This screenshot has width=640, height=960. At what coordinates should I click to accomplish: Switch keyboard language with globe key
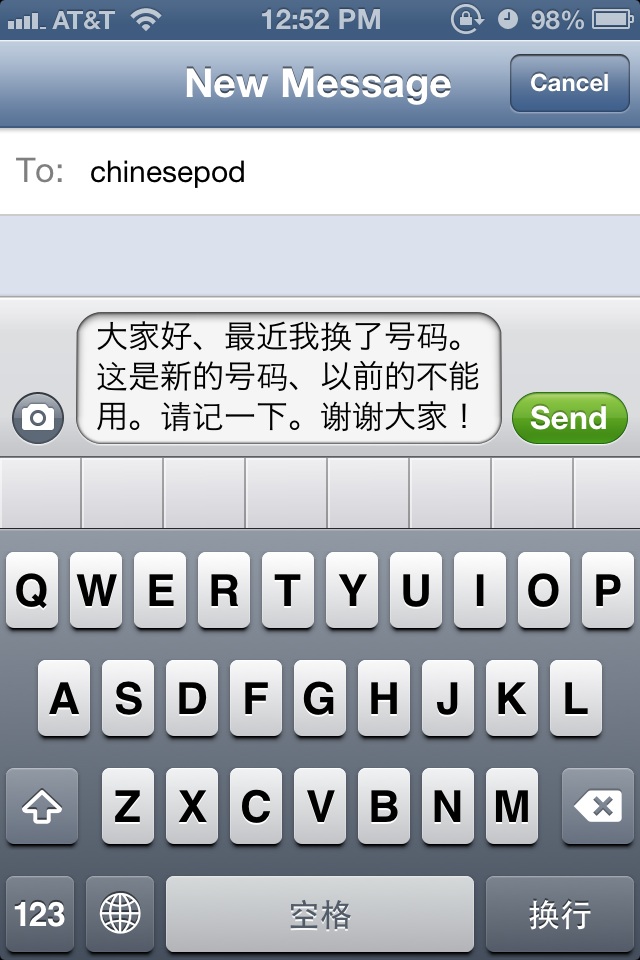[x=120, y=914]
